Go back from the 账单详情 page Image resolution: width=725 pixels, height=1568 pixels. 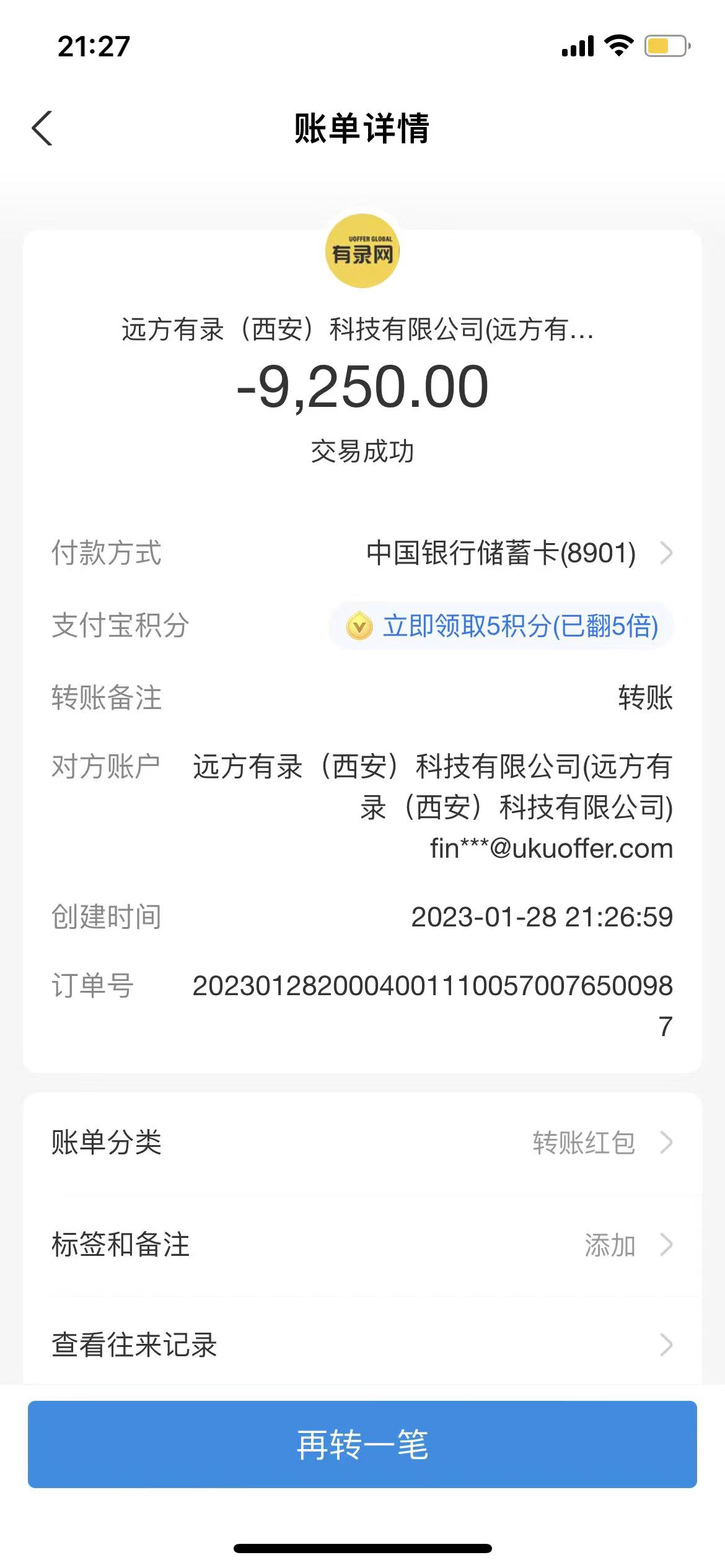[x=42, y=129]
